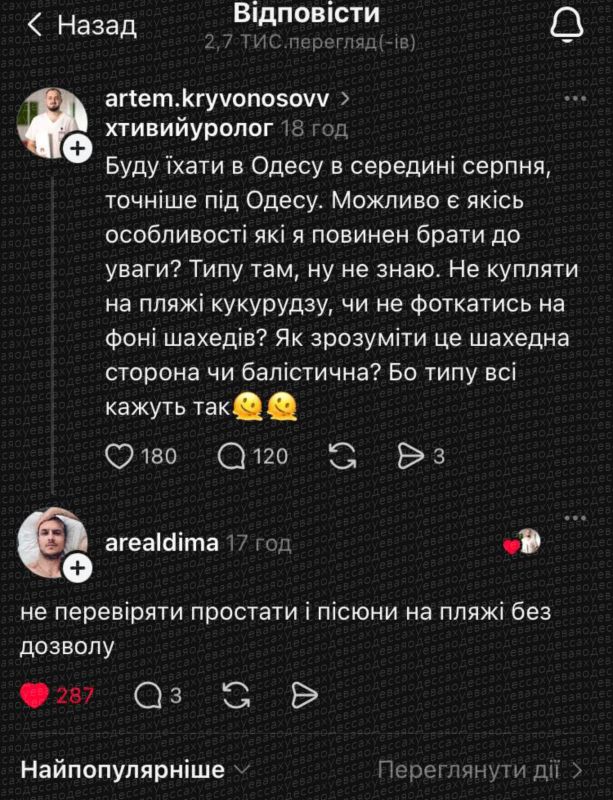
Task: Go back via the Назад button
Action: point(82,26)
